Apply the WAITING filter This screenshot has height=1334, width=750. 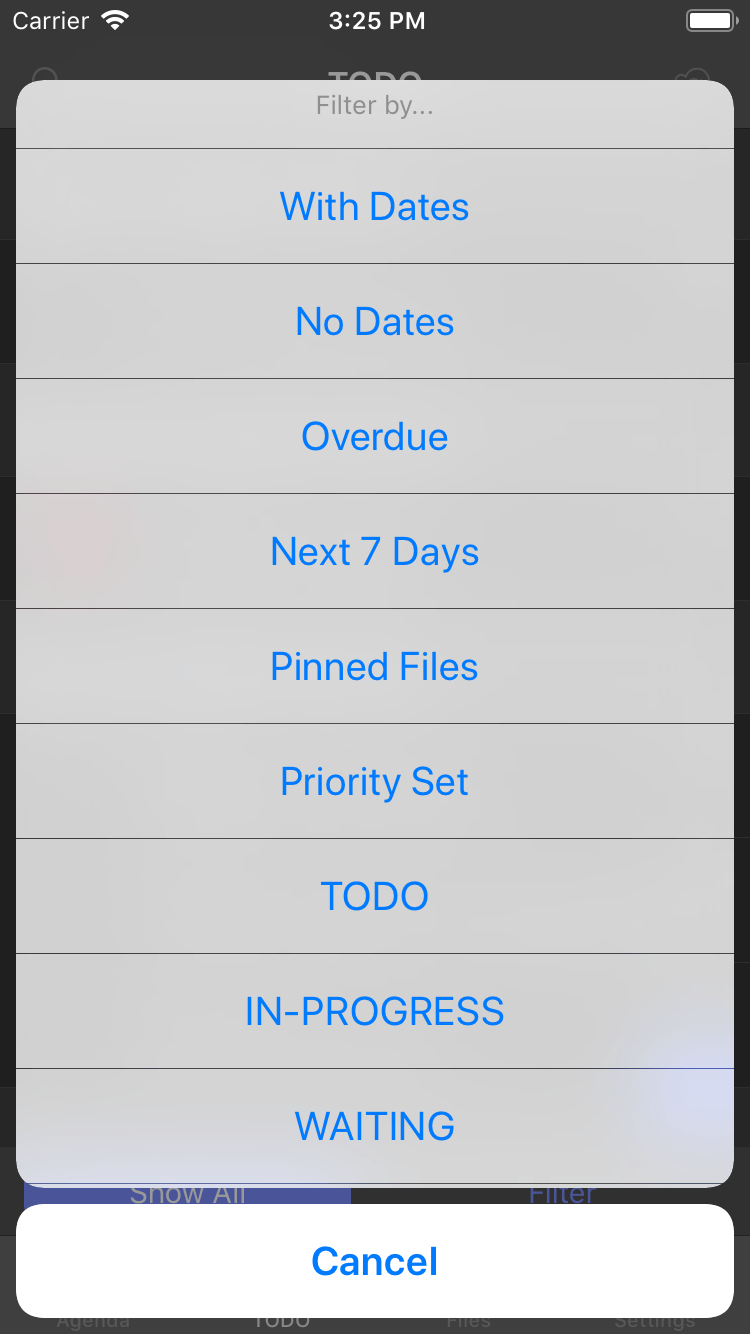375,1127
